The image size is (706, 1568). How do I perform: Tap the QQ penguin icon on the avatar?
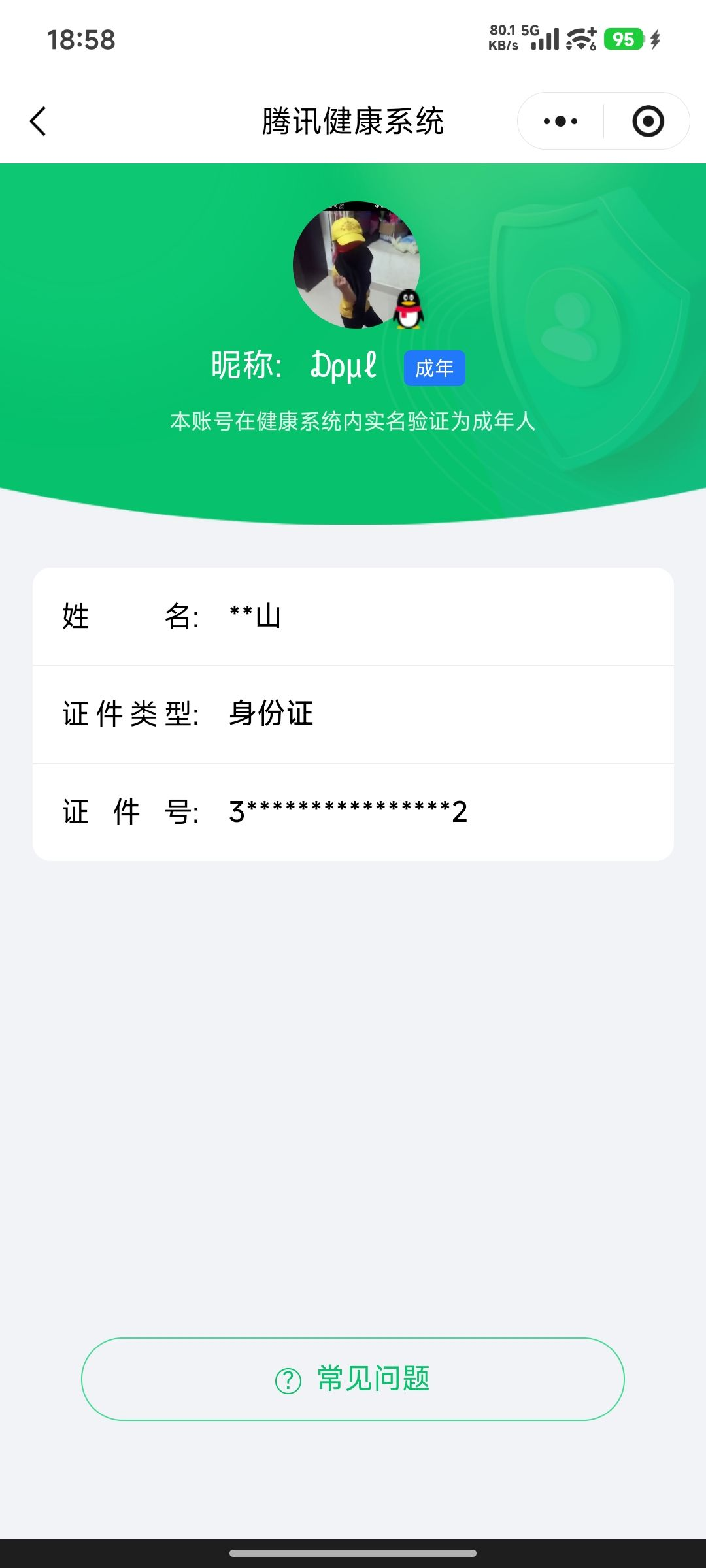click(x=409, y=310)
